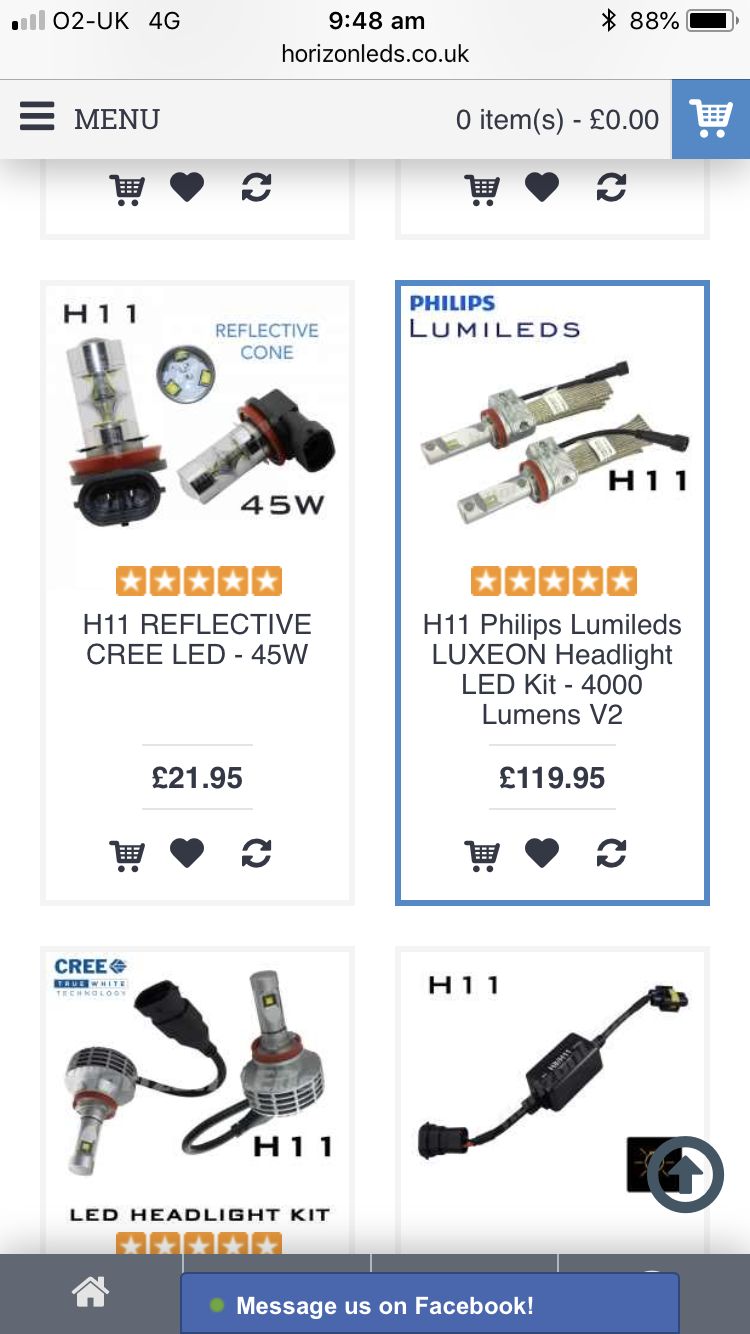Open H11 Philips Lumileds LUXEON Headlight Kit
Image resolution: width=750 pixels, height=1334 pixels.
[552, 669]
